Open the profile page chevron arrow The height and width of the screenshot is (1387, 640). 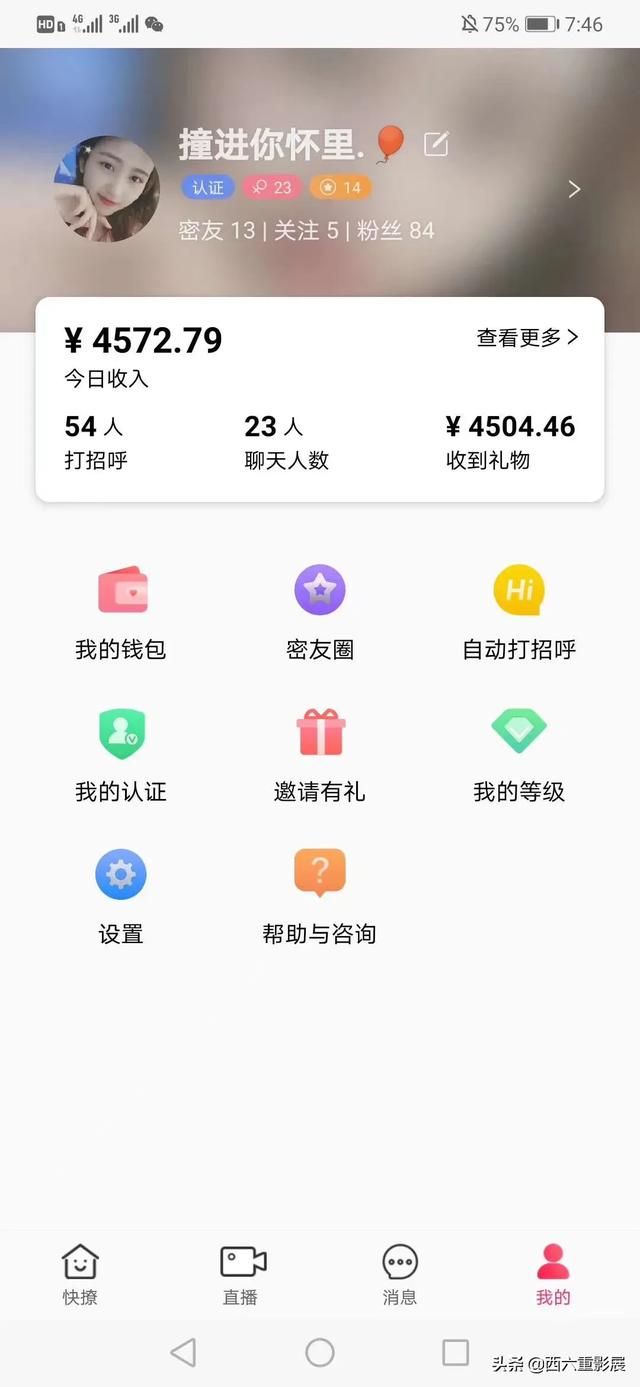pyautogui.click(x=574, y=189)
